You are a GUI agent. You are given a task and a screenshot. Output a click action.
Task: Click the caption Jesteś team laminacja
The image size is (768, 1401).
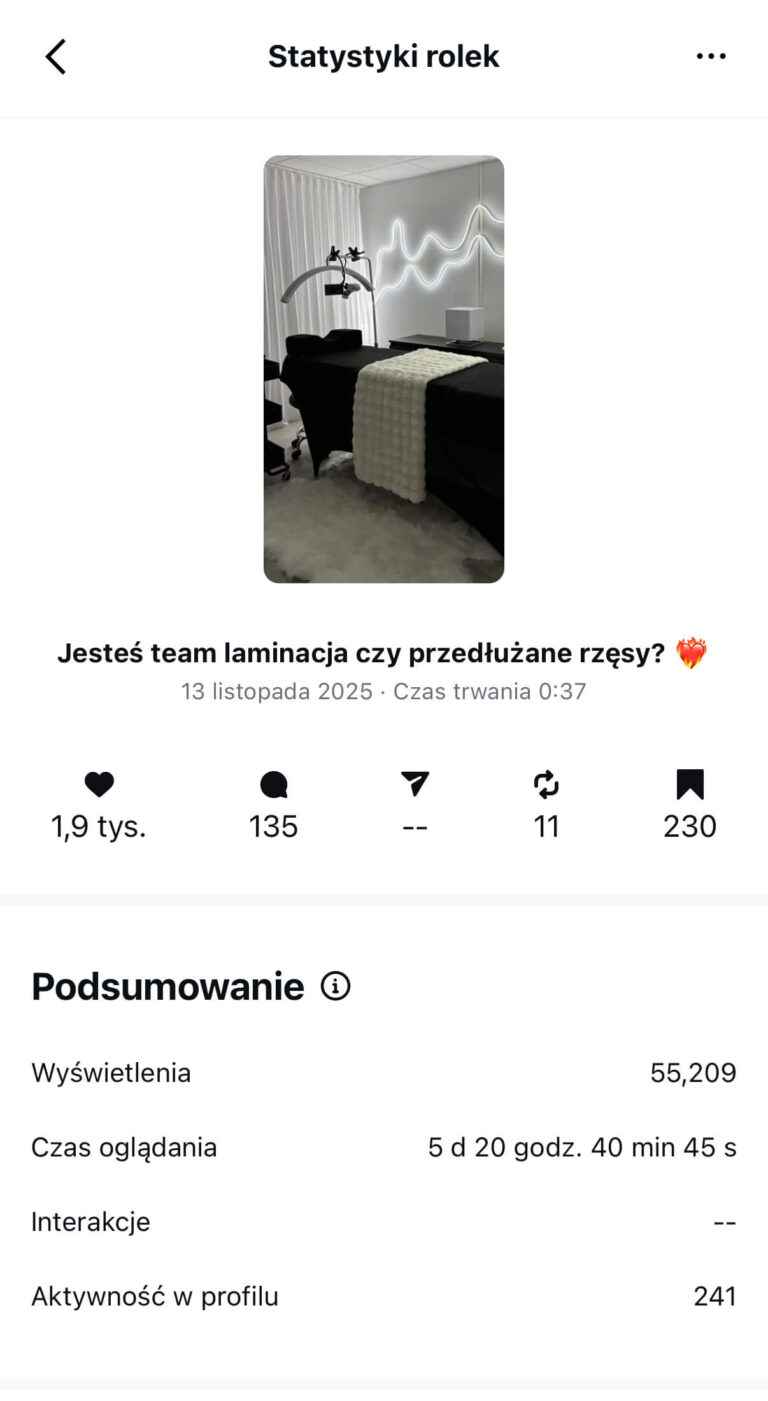coord(384,652)
